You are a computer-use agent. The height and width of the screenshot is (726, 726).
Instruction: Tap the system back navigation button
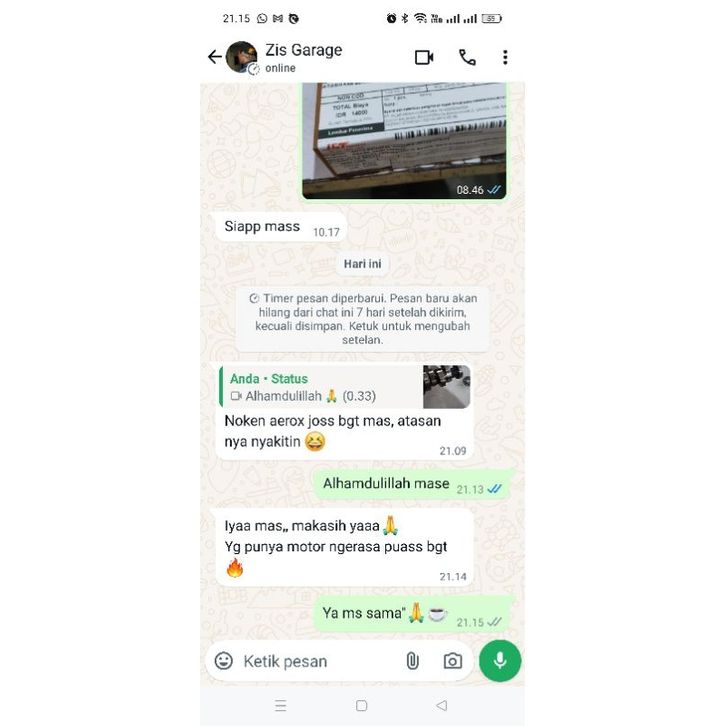click(x=442, y=706)
